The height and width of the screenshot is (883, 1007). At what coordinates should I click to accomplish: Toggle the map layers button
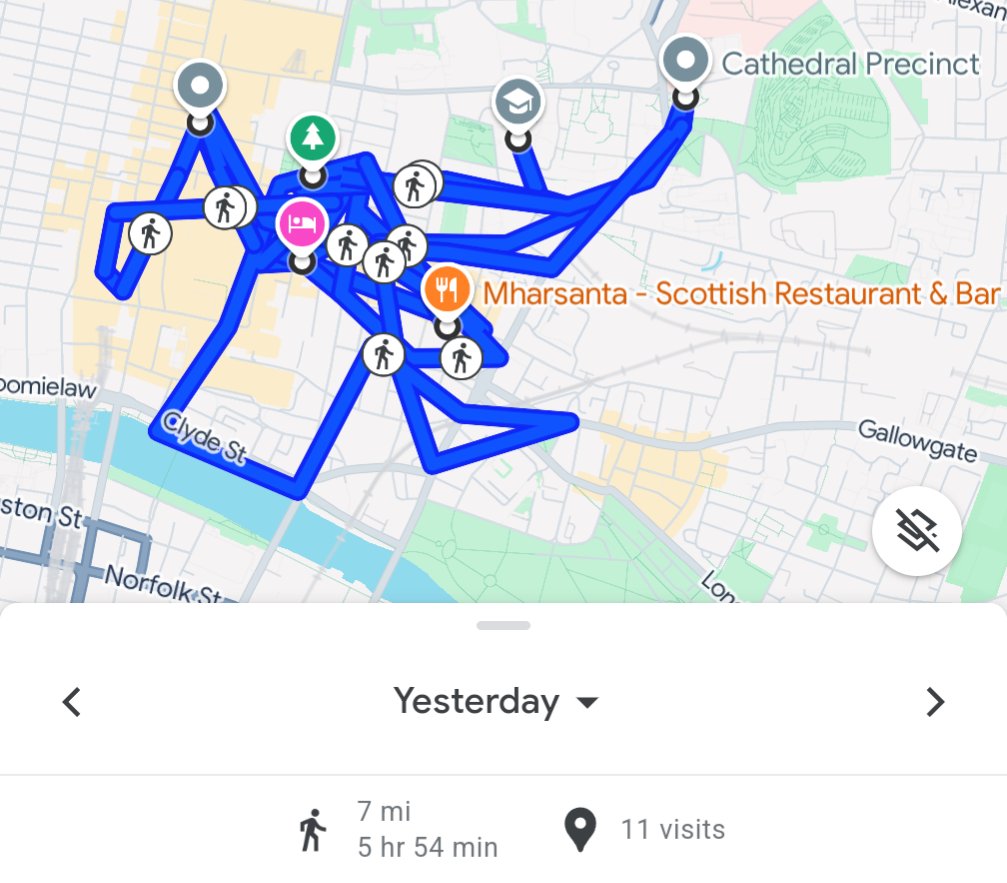coord(916,531)
